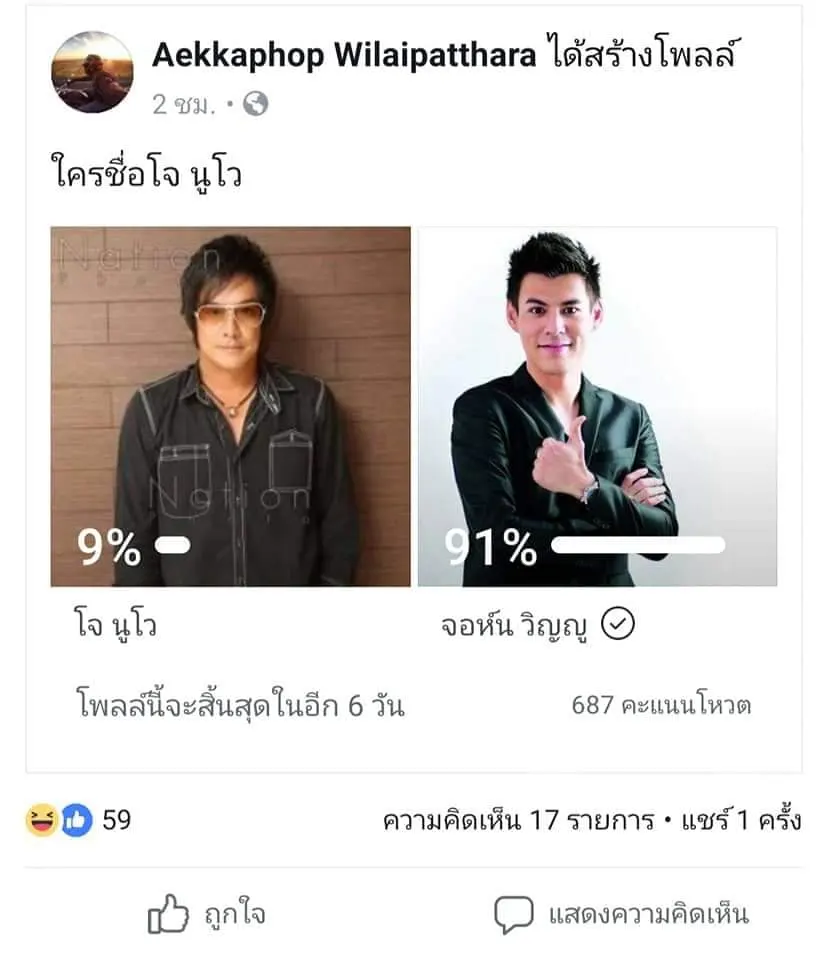Image resolution: width=828 pixels, height=960 pixels.
Task: Select the จอห์น วิญญู poll option
Action: coord(597,406)
